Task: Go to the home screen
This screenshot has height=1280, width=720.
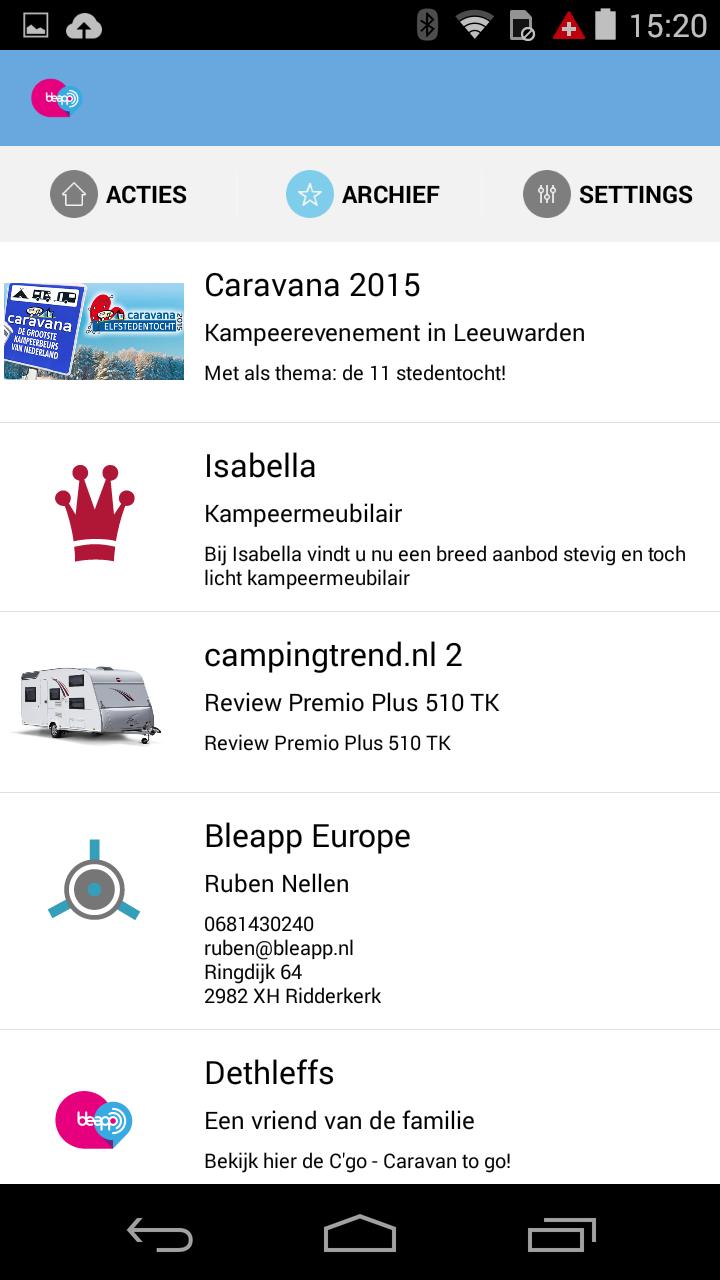Action: click(x=360, y=1234)
